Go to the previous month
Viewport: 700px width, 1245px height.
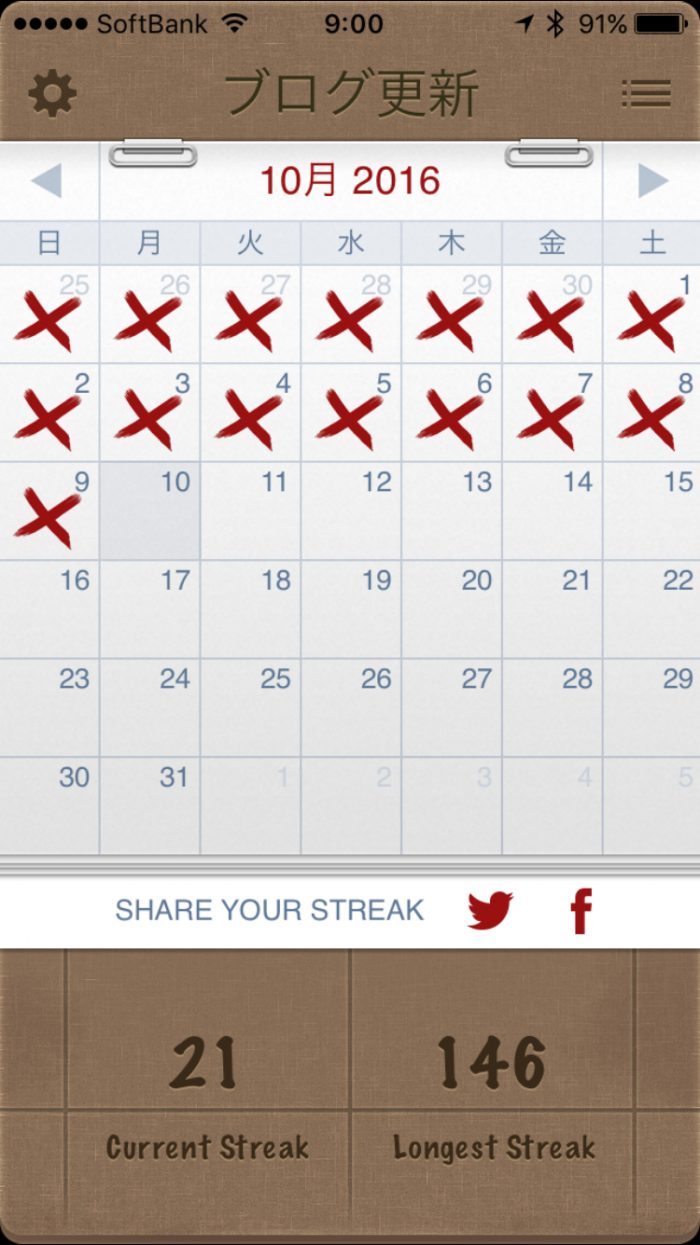tap(47, 181)
